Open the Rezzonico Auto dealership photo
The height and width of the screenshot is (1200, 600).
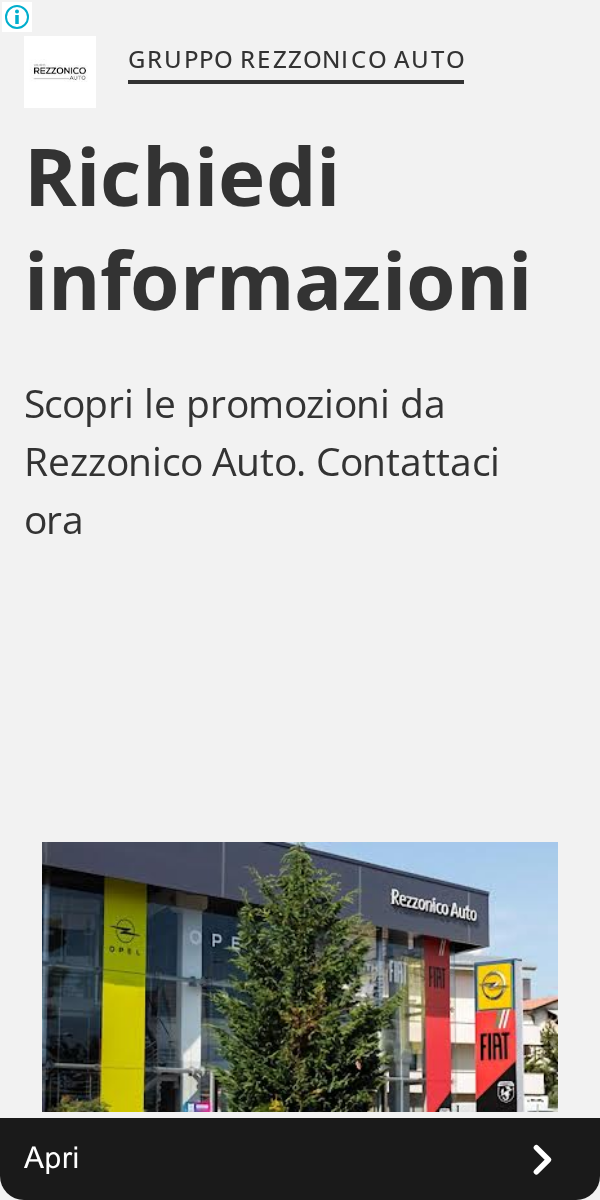coord(300,977)
